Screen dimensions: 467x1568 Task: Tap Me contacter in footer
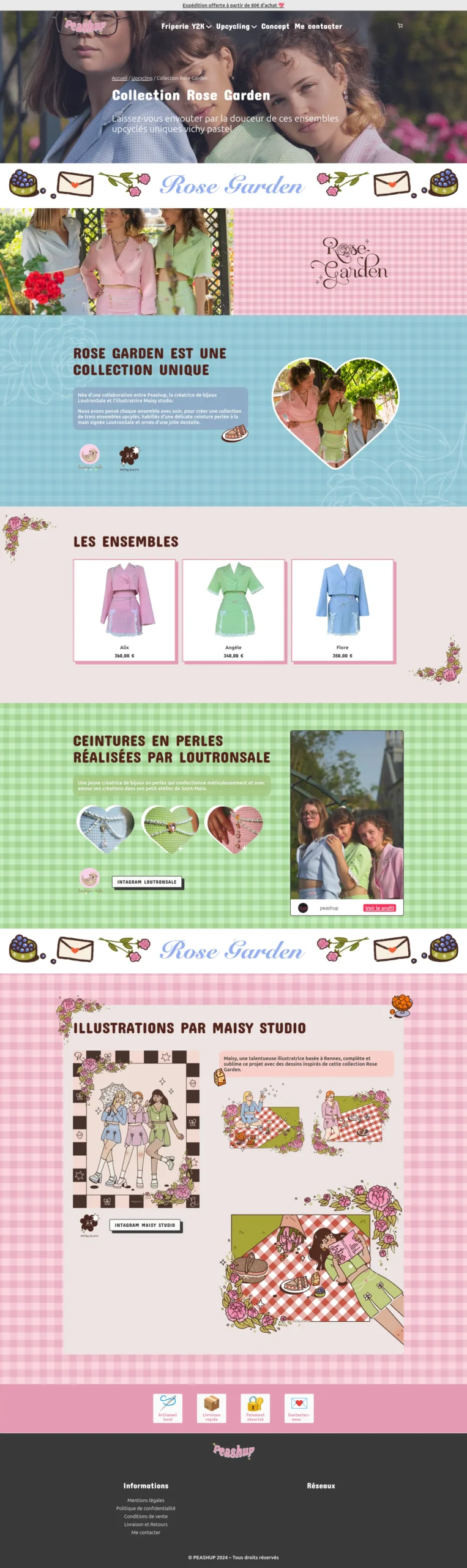click(146, 1532)
